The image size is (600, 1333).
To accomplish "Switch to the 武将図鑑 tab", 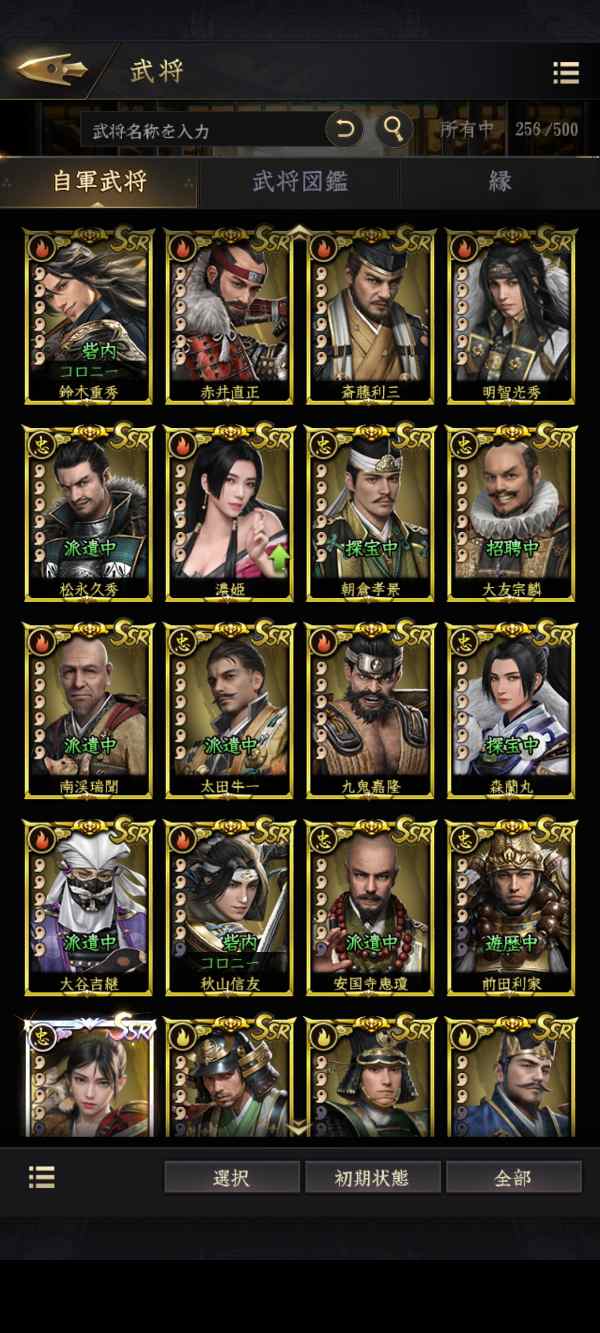I will [299, 181].
